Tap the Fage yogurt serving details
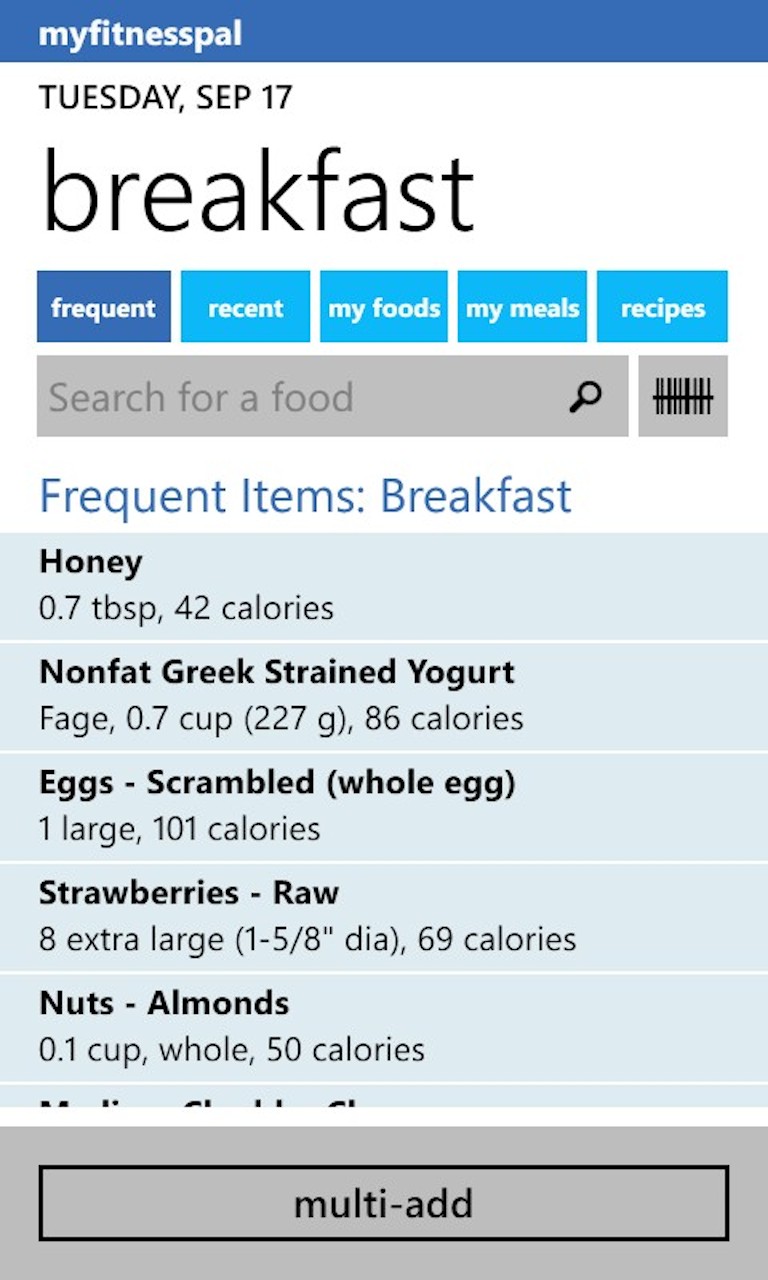Screen dimensions: 768x1280 (280, 718)
